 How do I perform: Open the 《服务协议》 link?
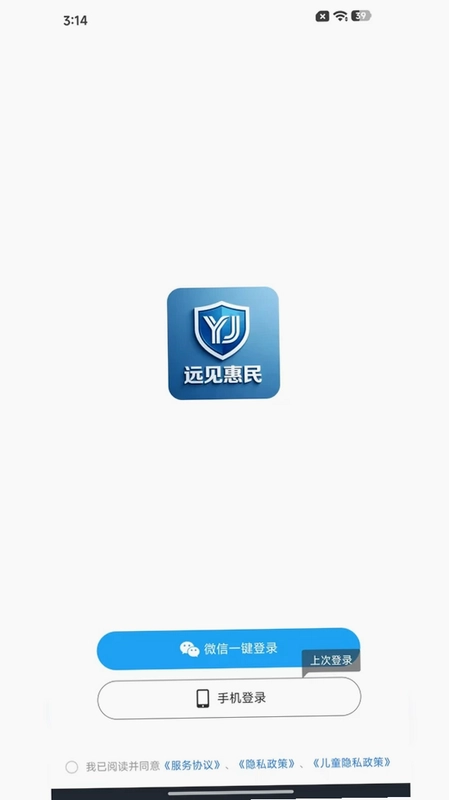pyautogui.click(x=193, y=765)
